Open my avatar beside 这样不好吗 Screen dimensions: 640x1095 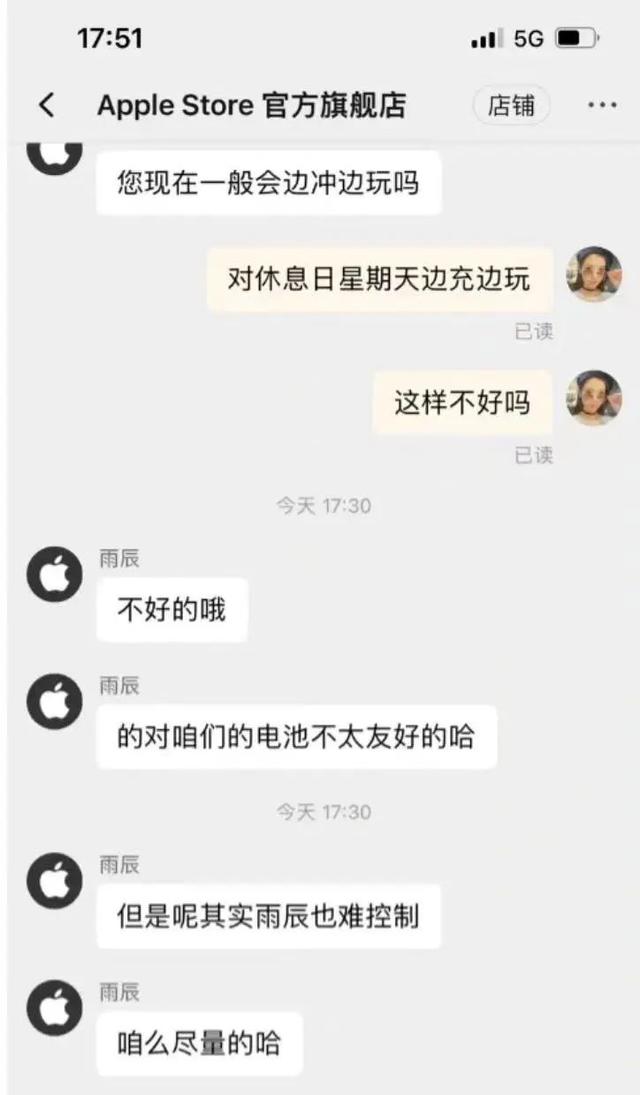click(x=594, y=398)
